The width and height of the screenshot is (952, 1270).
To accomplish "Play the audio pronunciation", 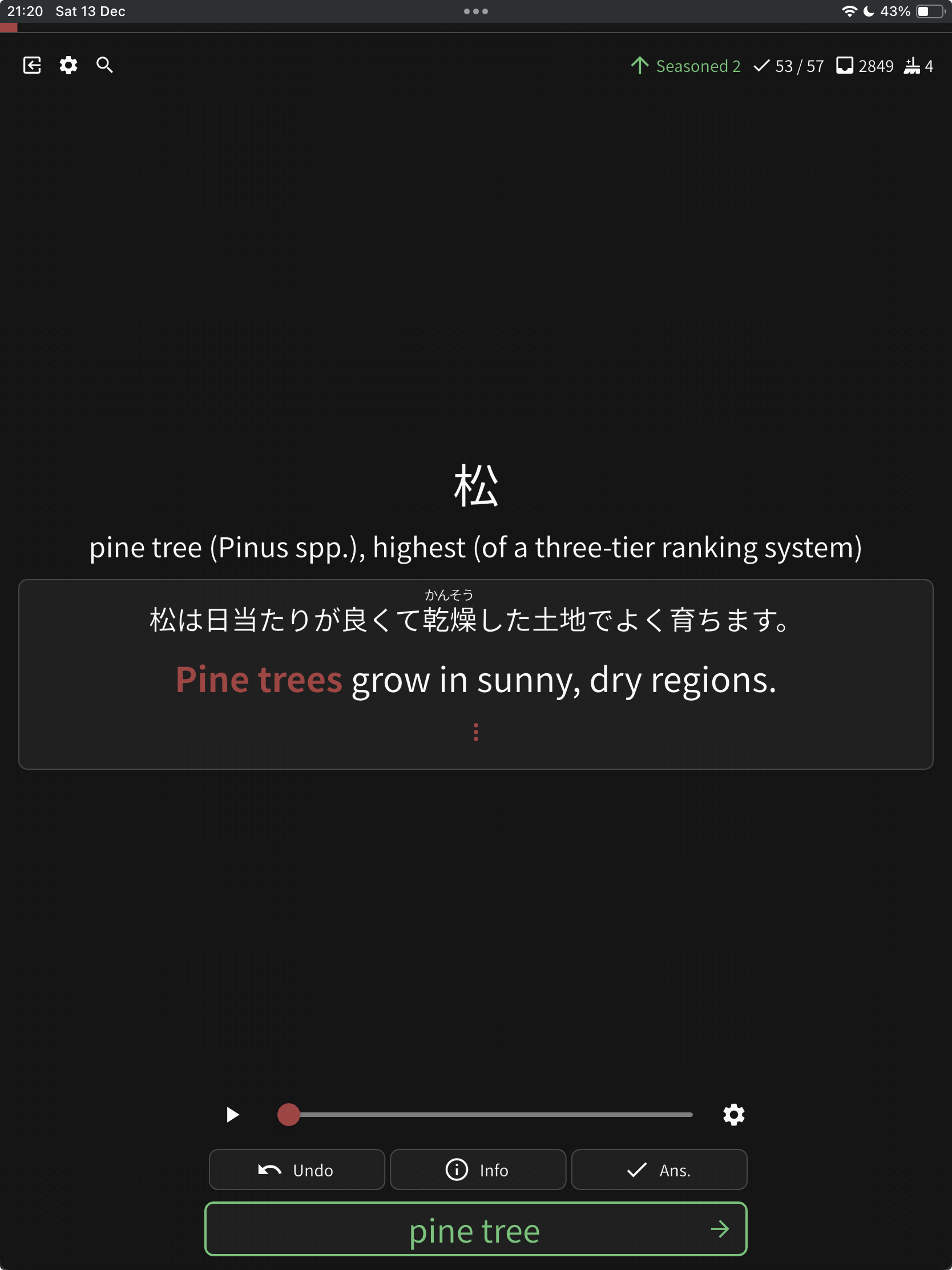I will pos(232,1115).
